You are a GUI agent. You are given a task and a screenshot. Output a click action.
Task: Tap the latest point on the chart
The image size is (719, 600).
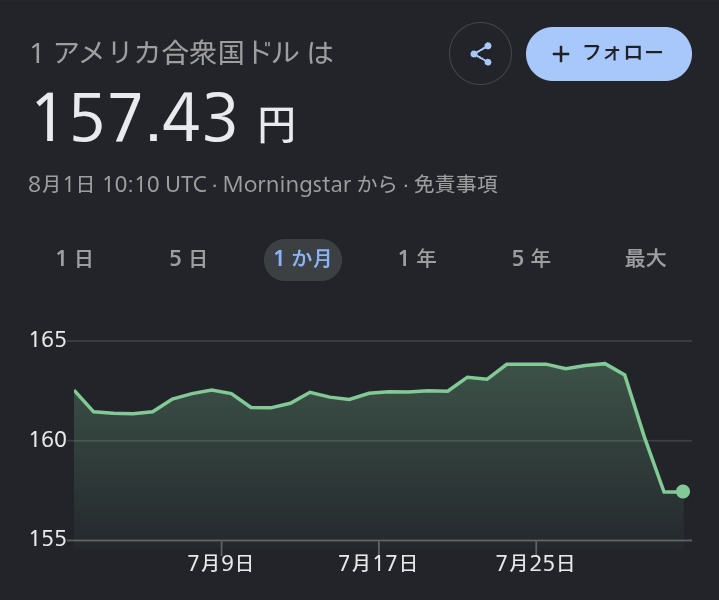click(x=683, y=491)
